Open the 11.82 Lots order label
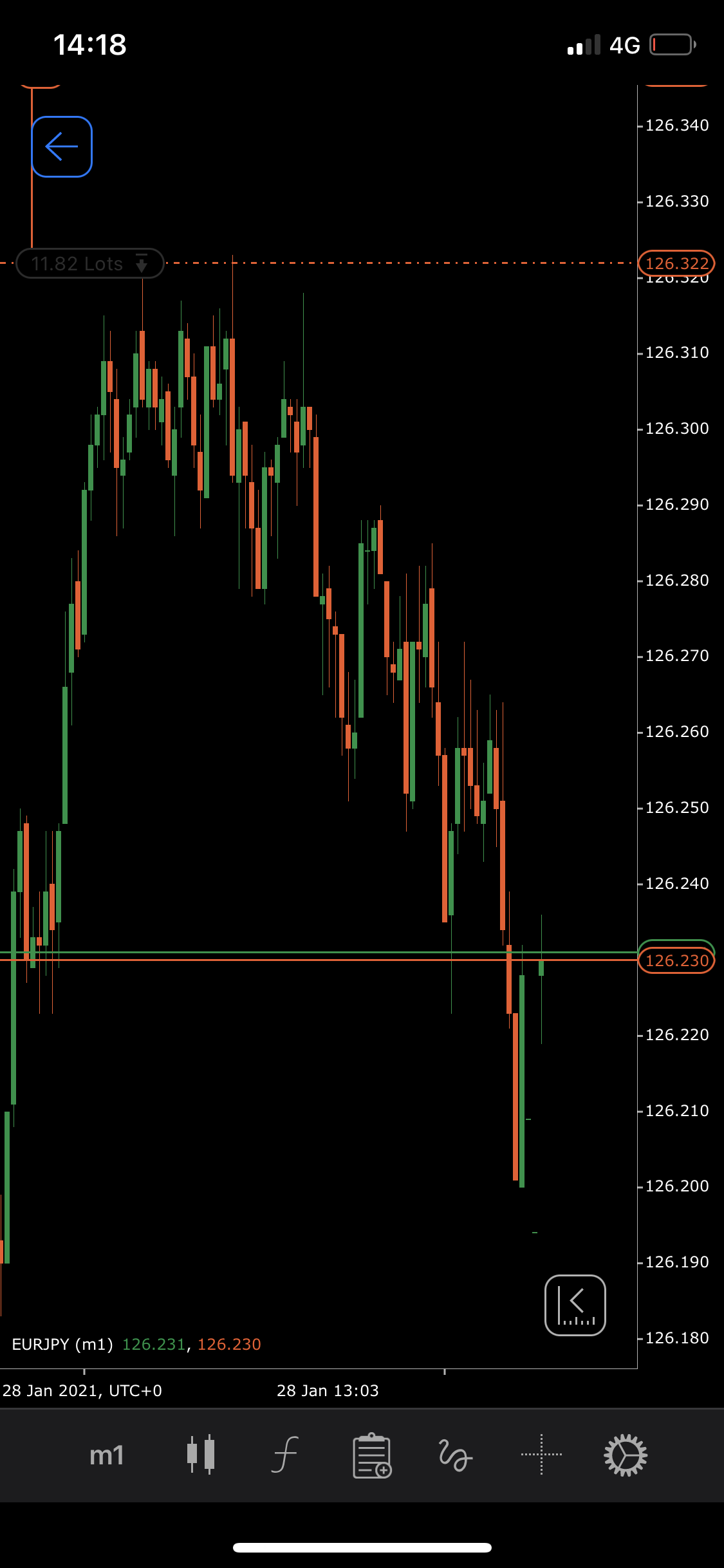This screenshot has width=724, height=1568. pyautogui.click(x=89, y=263)
